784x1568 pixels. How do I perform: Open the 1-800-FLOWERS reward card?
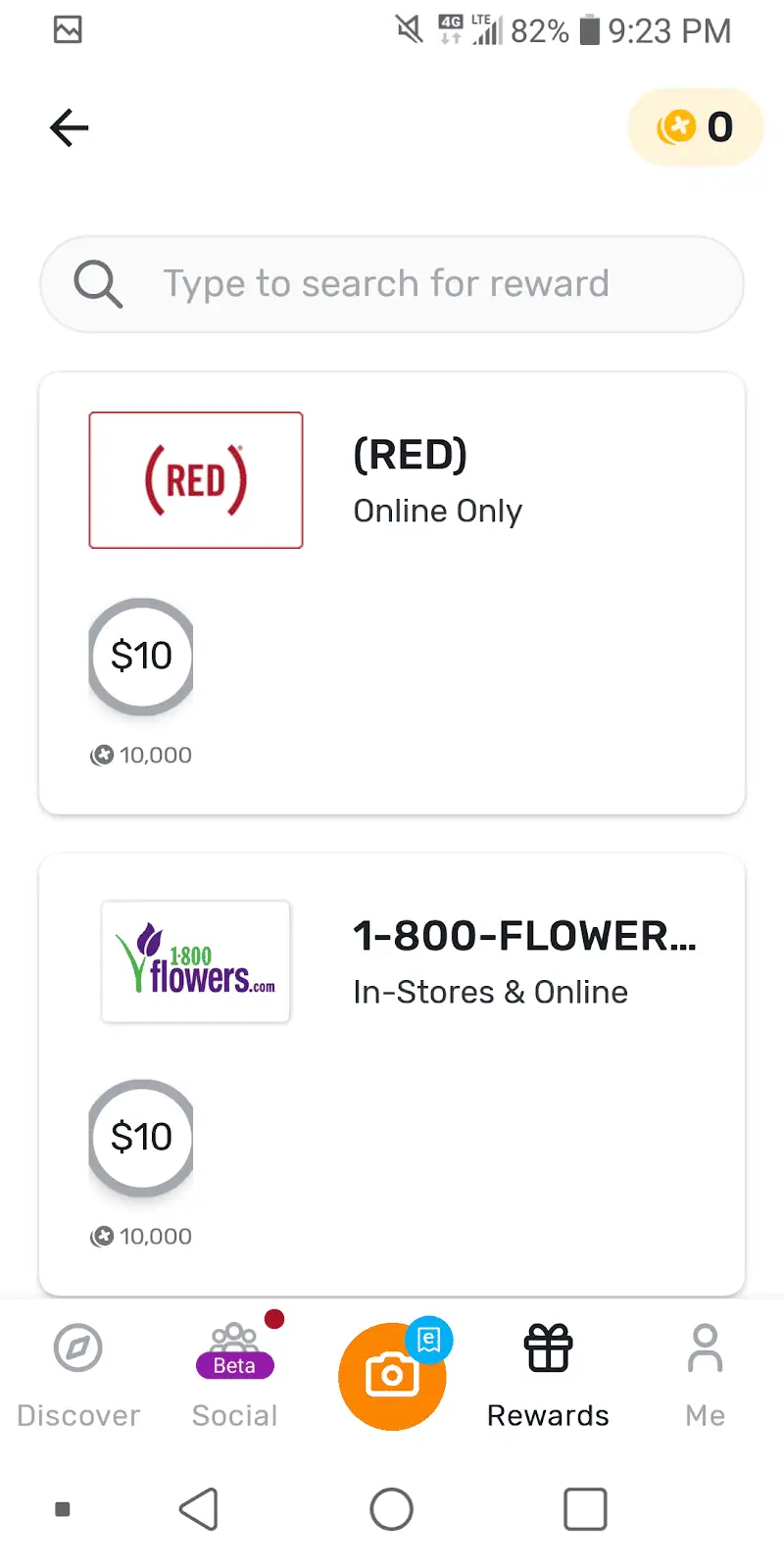(x=392, y=1074)
